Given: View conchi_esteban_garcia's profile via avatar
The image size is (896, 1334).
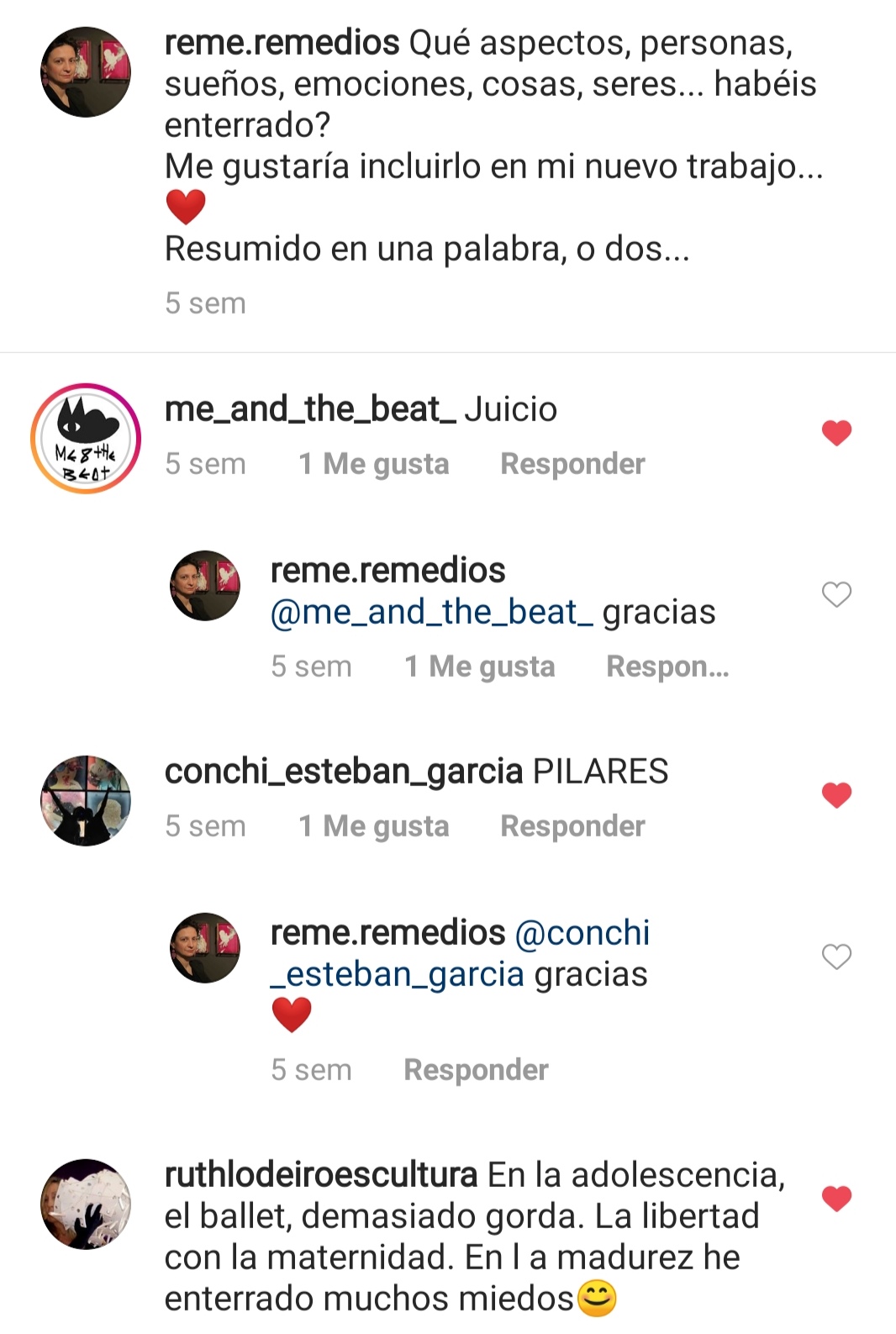Looking at the screenshot, I should pos(86,800).
